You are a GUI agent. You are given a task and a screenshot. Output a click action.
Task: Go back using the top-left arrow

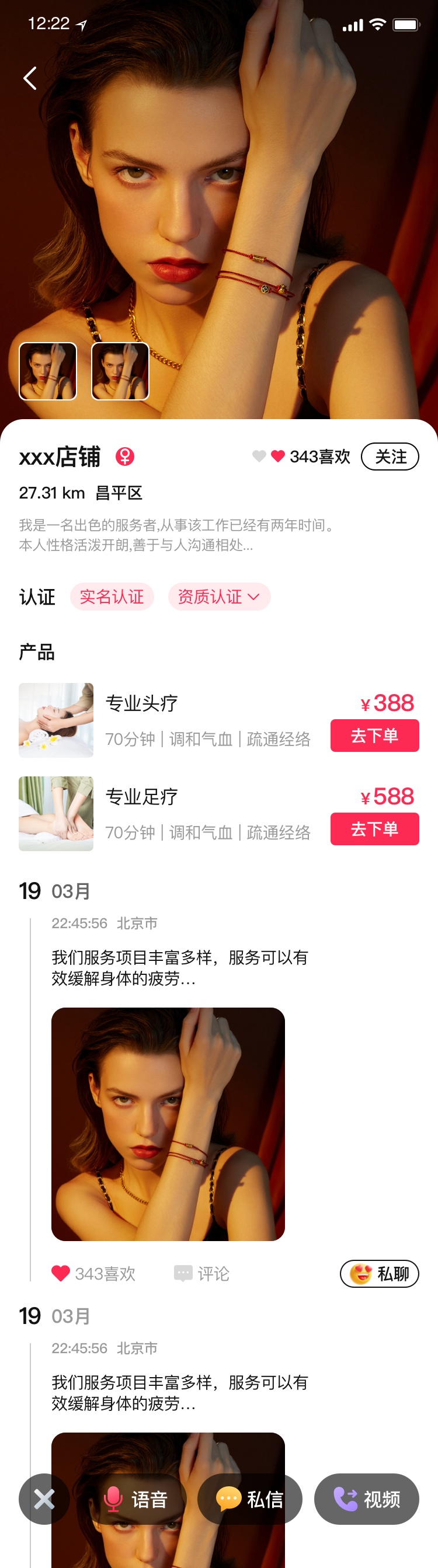[x=30, y=79]
